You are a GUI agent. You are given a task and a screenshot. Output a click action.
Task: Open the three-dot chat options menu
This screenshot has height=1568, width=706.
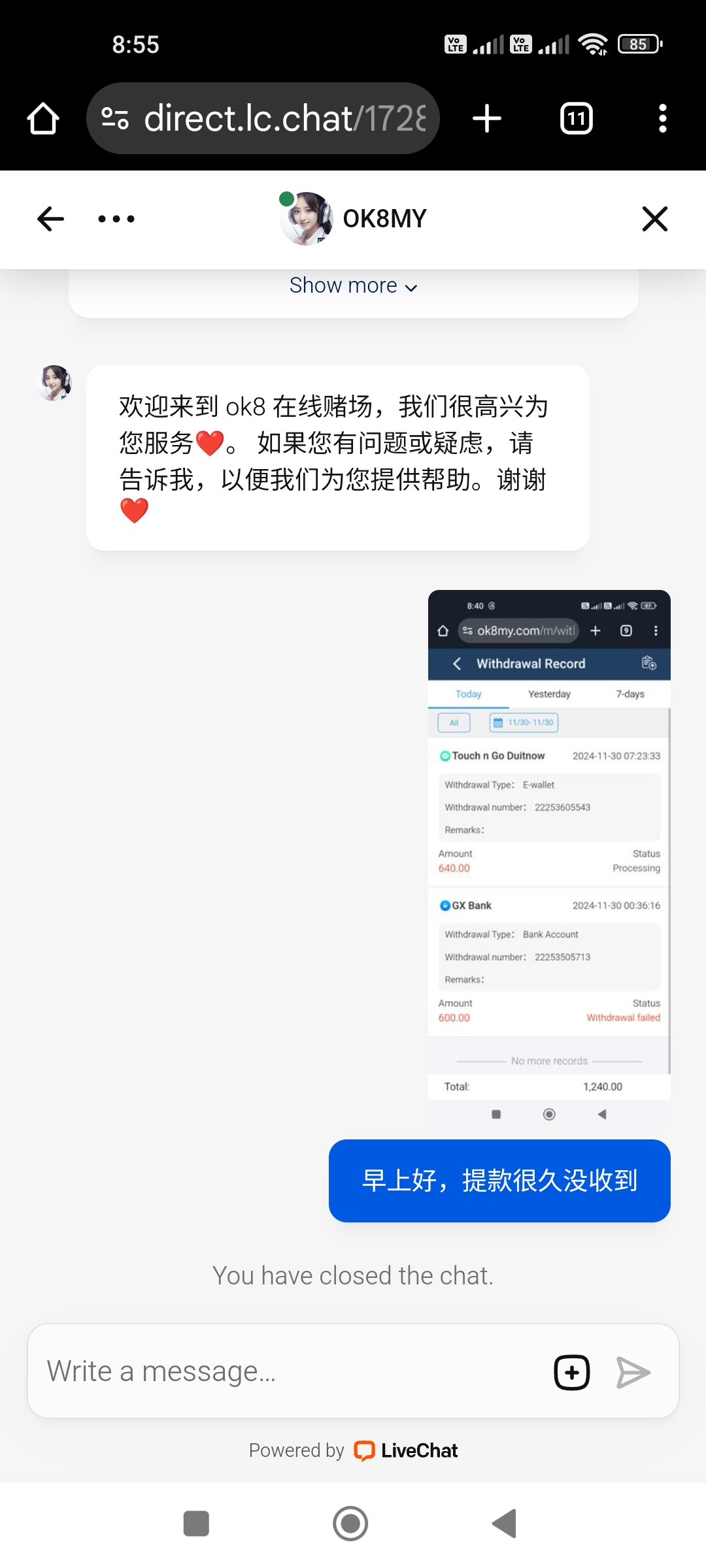point(116,219)
